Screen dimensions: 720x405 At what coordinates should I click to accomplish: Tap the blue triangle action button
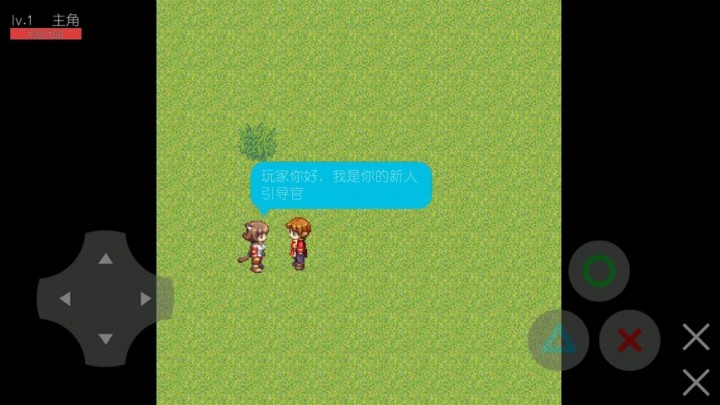click(x=558, y=340)
